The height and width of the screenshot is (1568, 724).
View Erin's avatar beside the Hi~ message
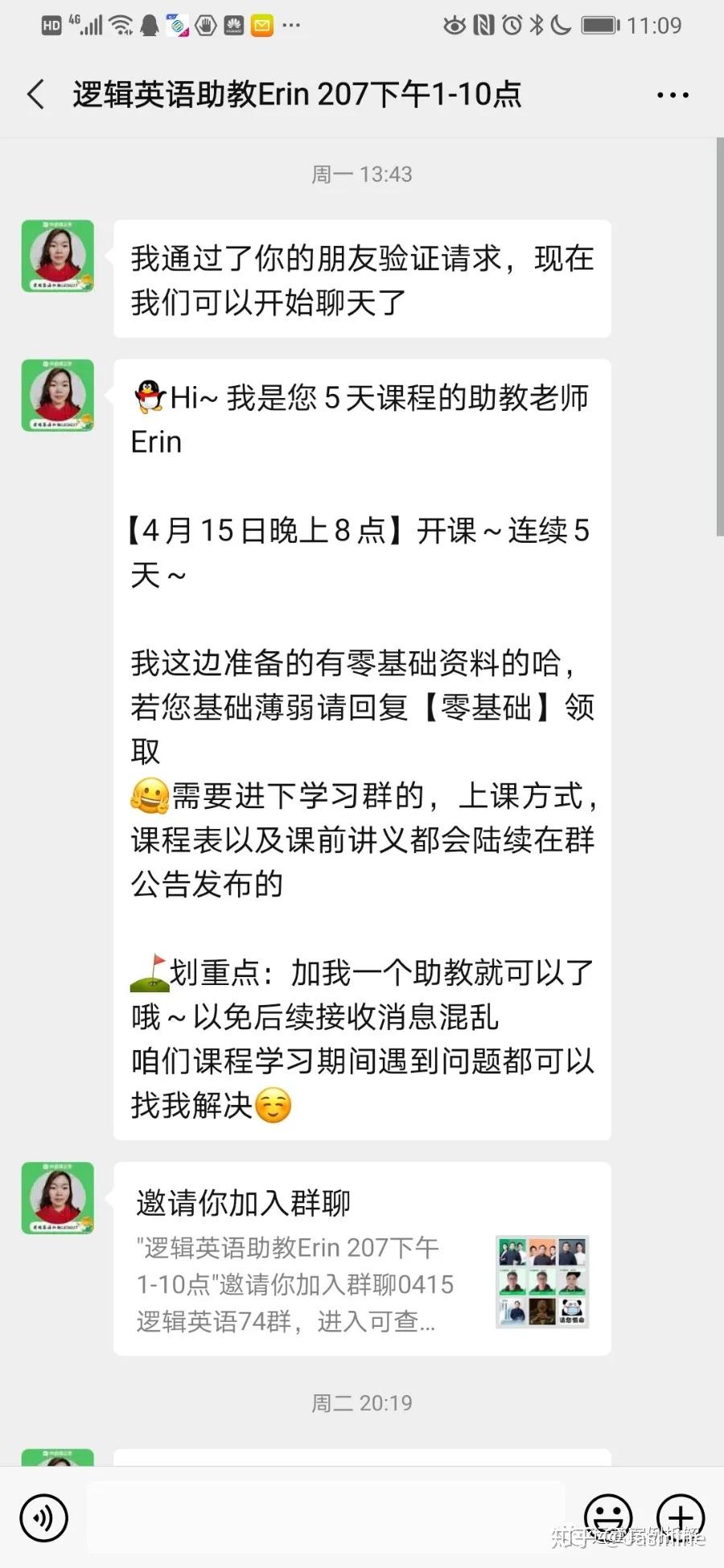58,396
